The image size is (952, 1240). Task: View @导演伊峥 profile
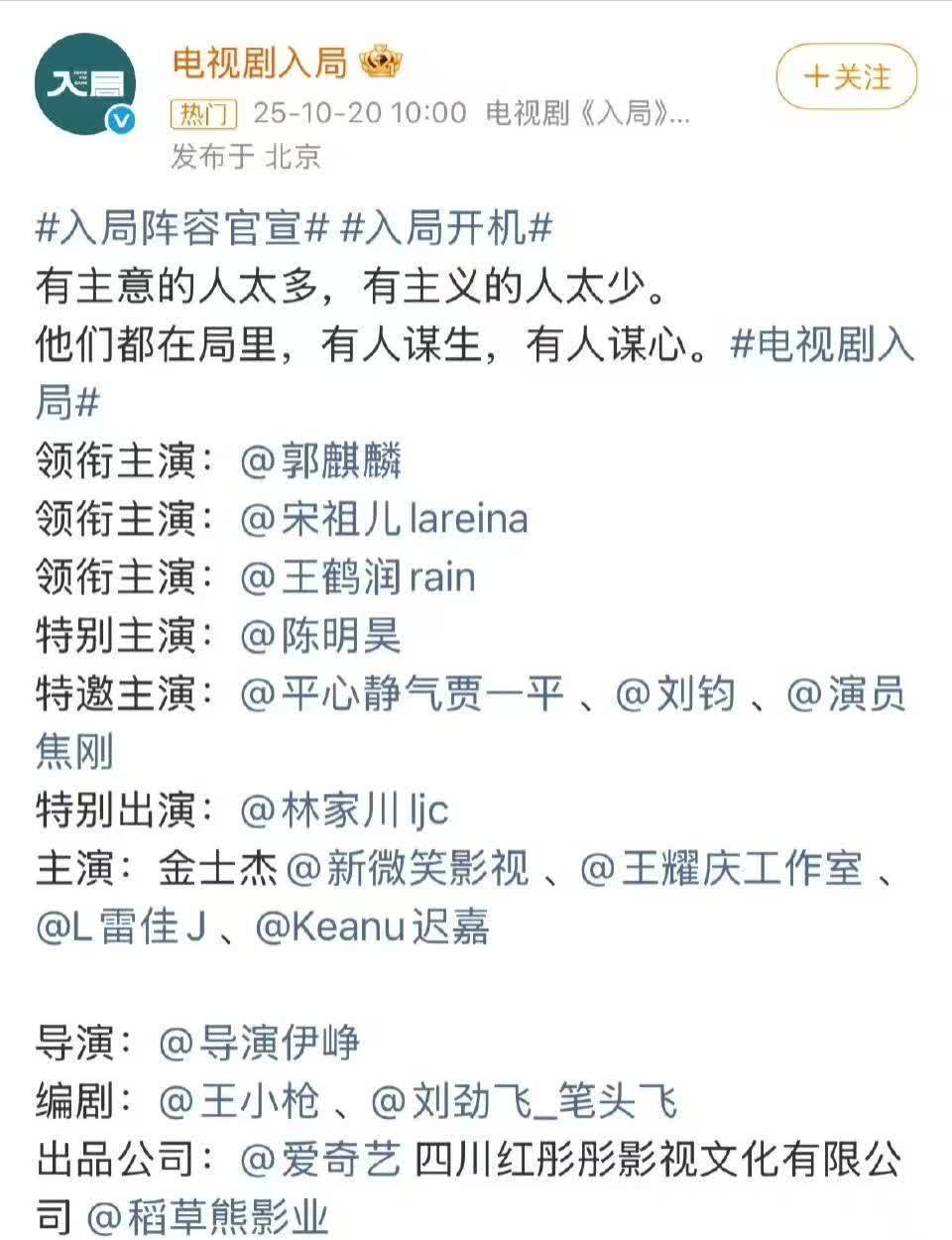point(259,1043)
